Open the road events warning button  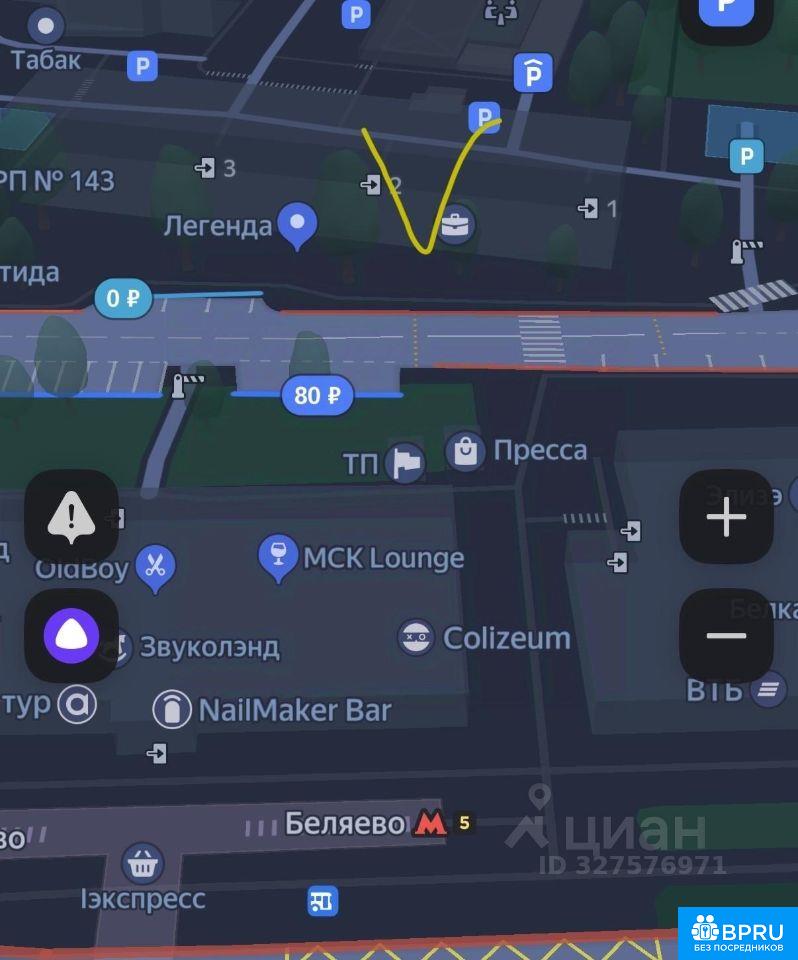point(71,517)
